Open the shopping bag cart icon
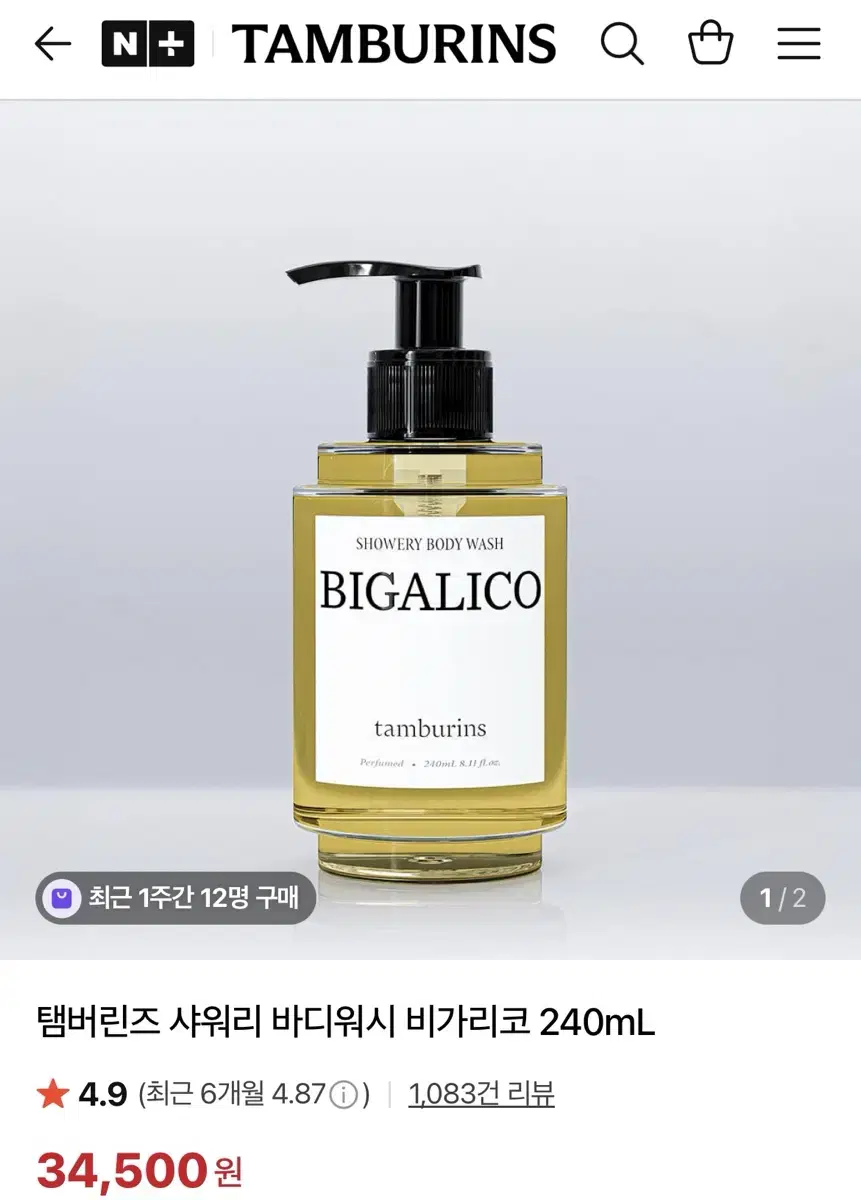 (x=711, y=44)
